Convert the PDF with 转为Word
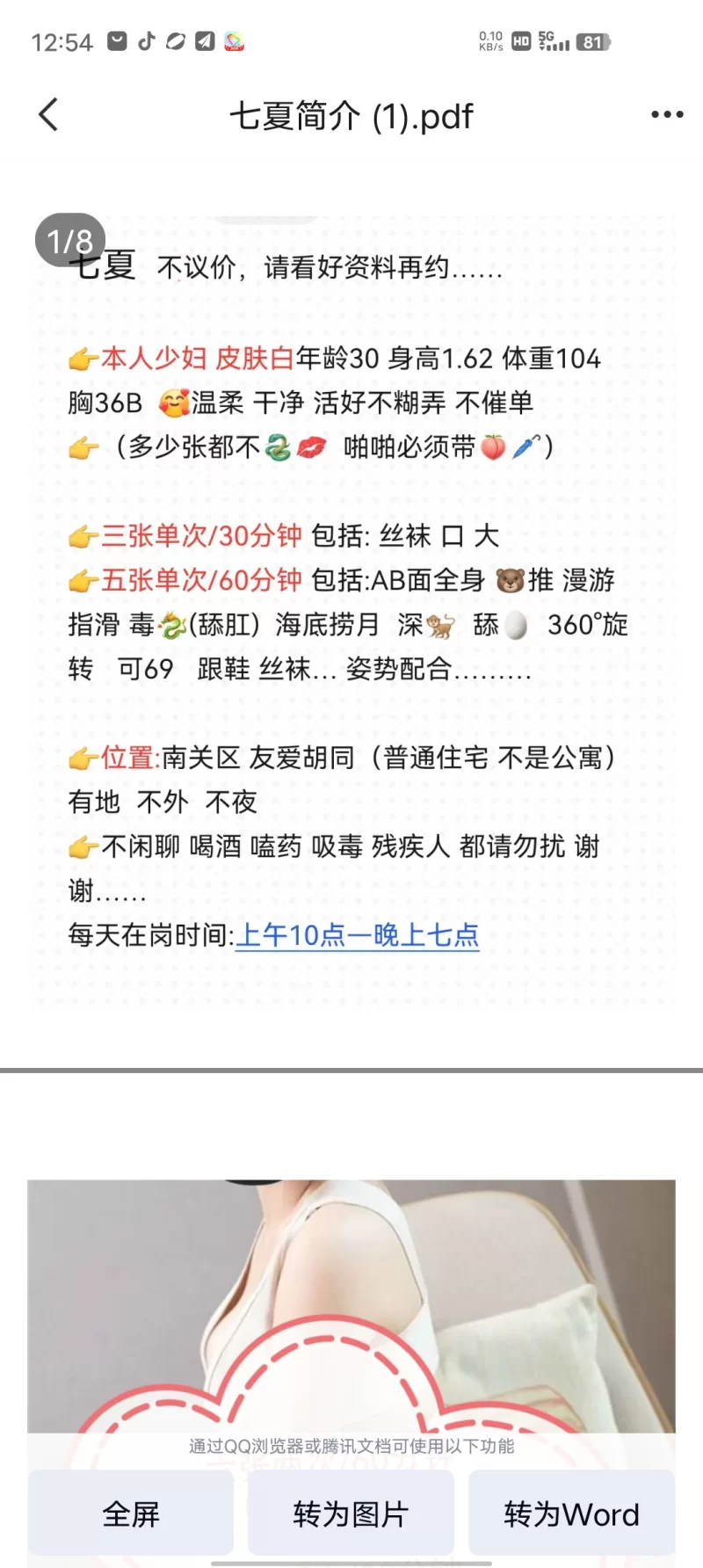703x1568 pixels. (x=571, y=1514)
